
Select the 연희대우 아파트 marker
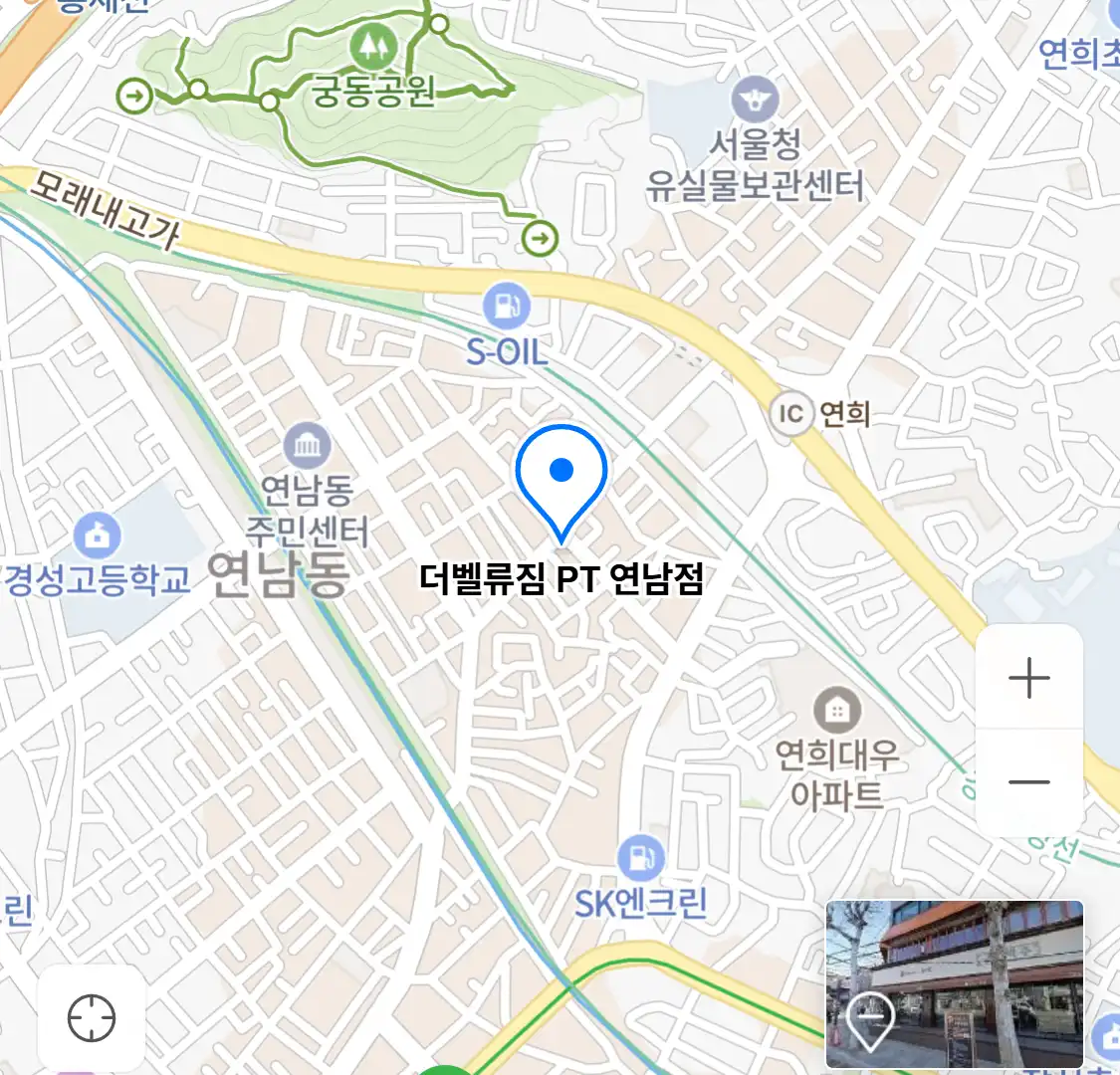click(837, 711)
